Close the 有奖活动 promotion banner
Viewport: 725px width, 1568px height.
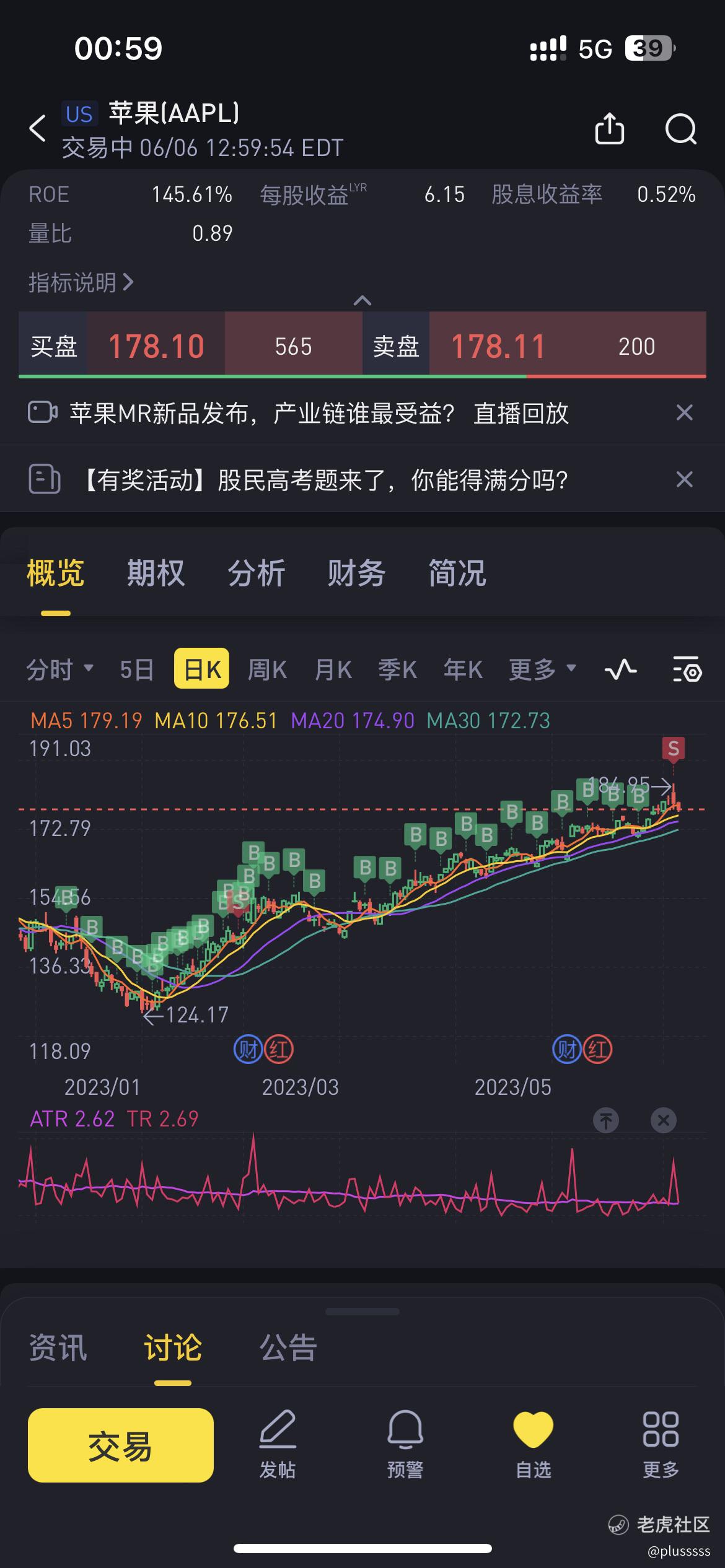tap(684, 479)
